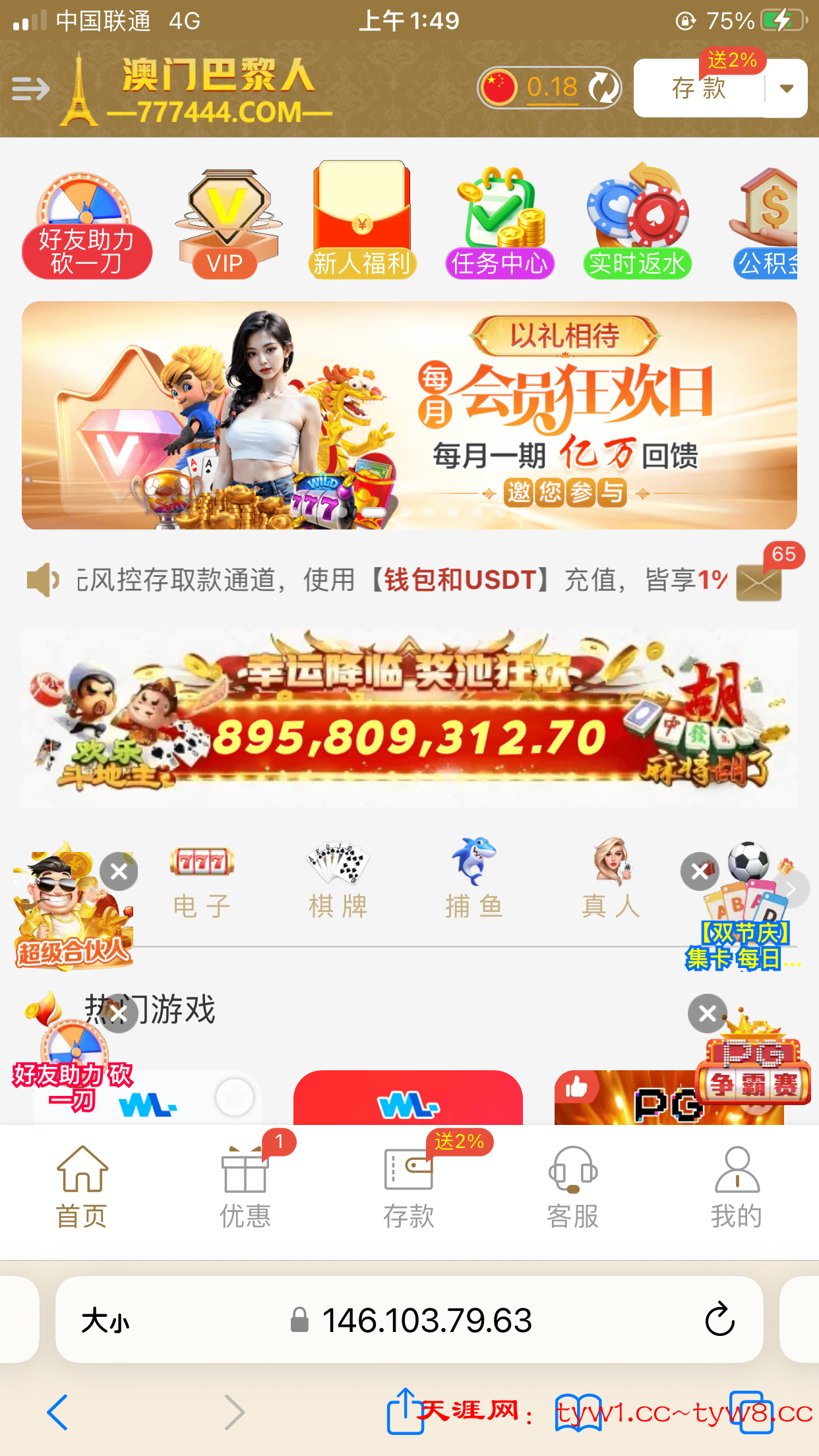
Task: Open the mail inbox with 65 badge
Action: pos(759,582)
